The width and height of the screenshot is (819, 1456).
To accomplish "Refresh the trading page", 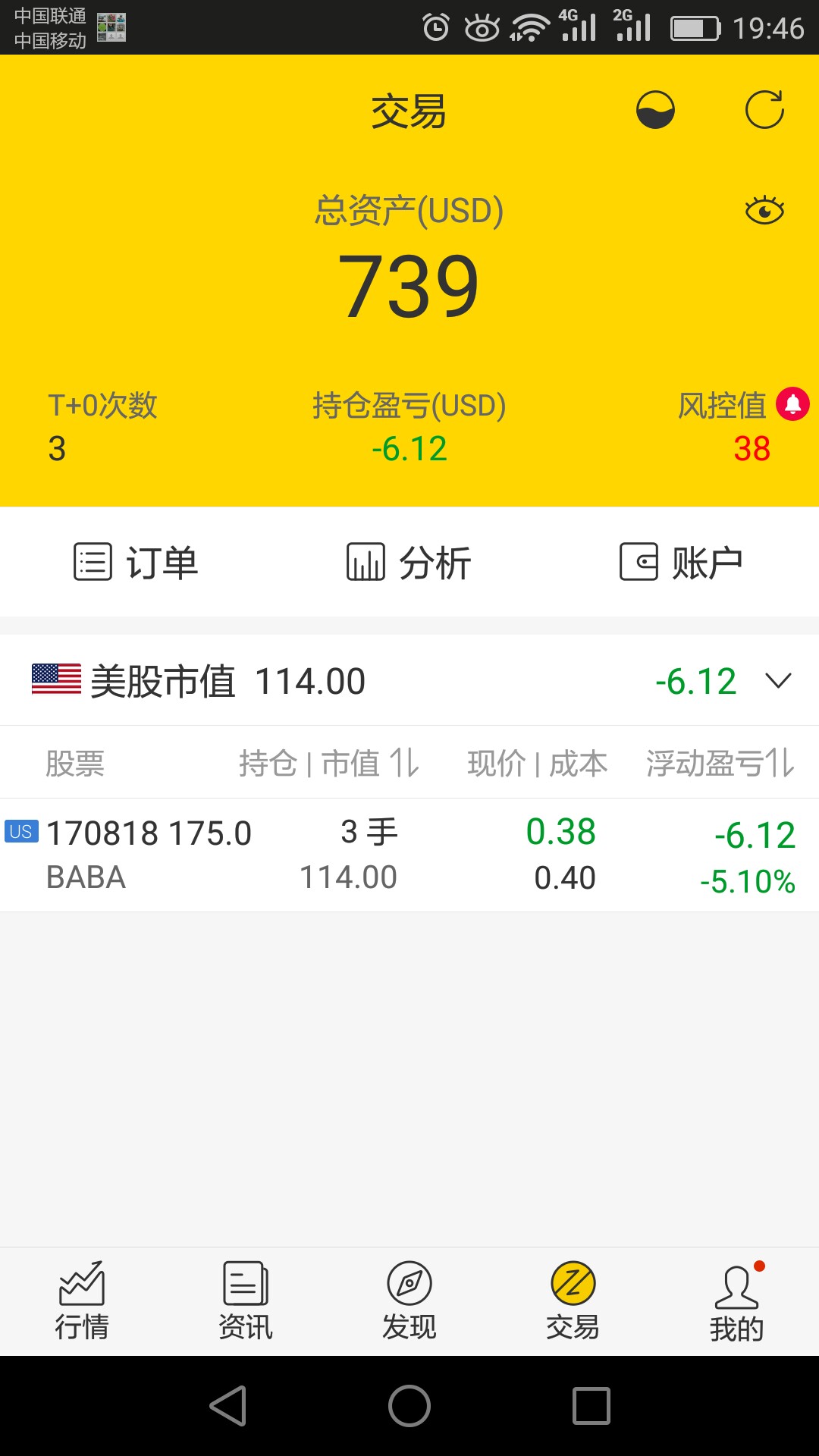I will coord(764,110).
